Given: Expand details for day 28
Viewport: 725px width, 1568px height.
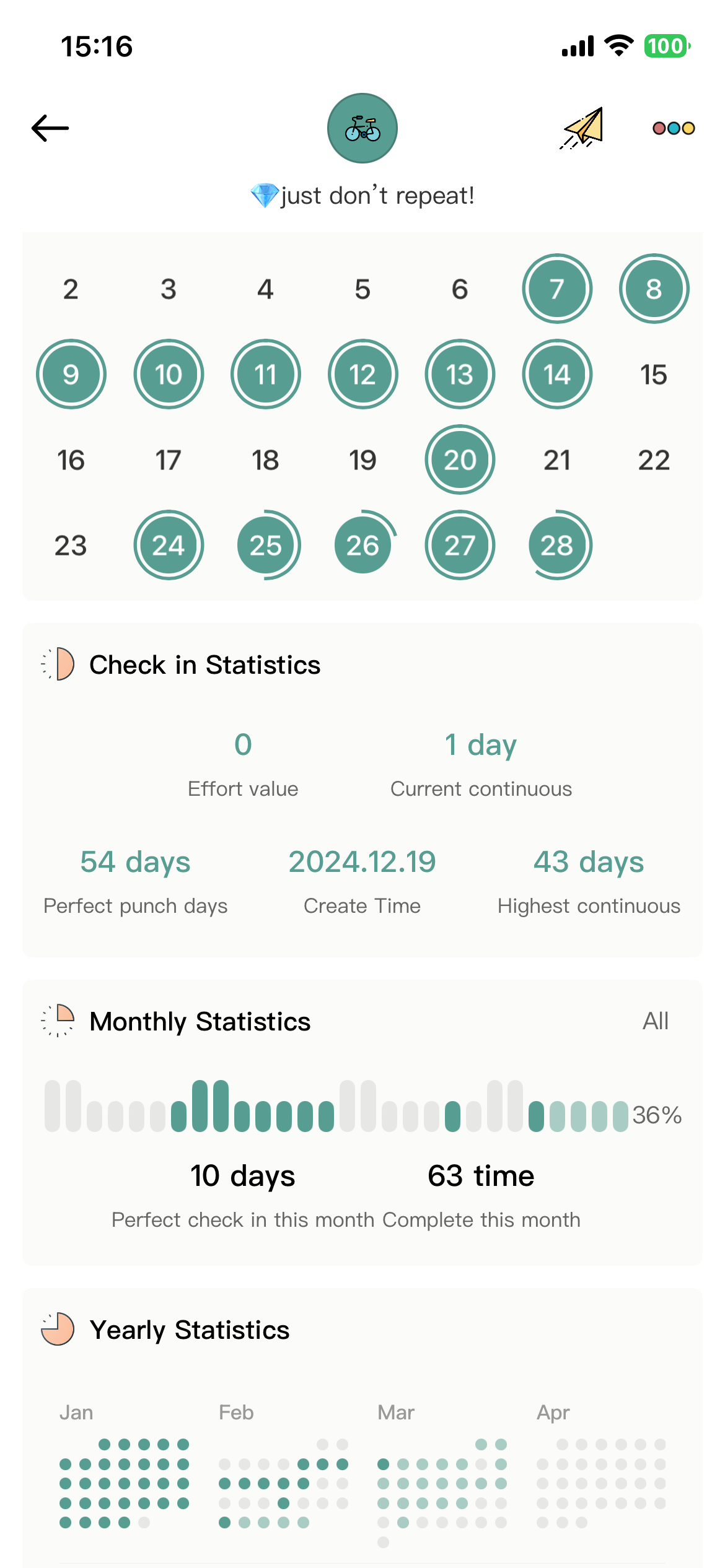Looking at the screenshot, I should coord(557,546).
